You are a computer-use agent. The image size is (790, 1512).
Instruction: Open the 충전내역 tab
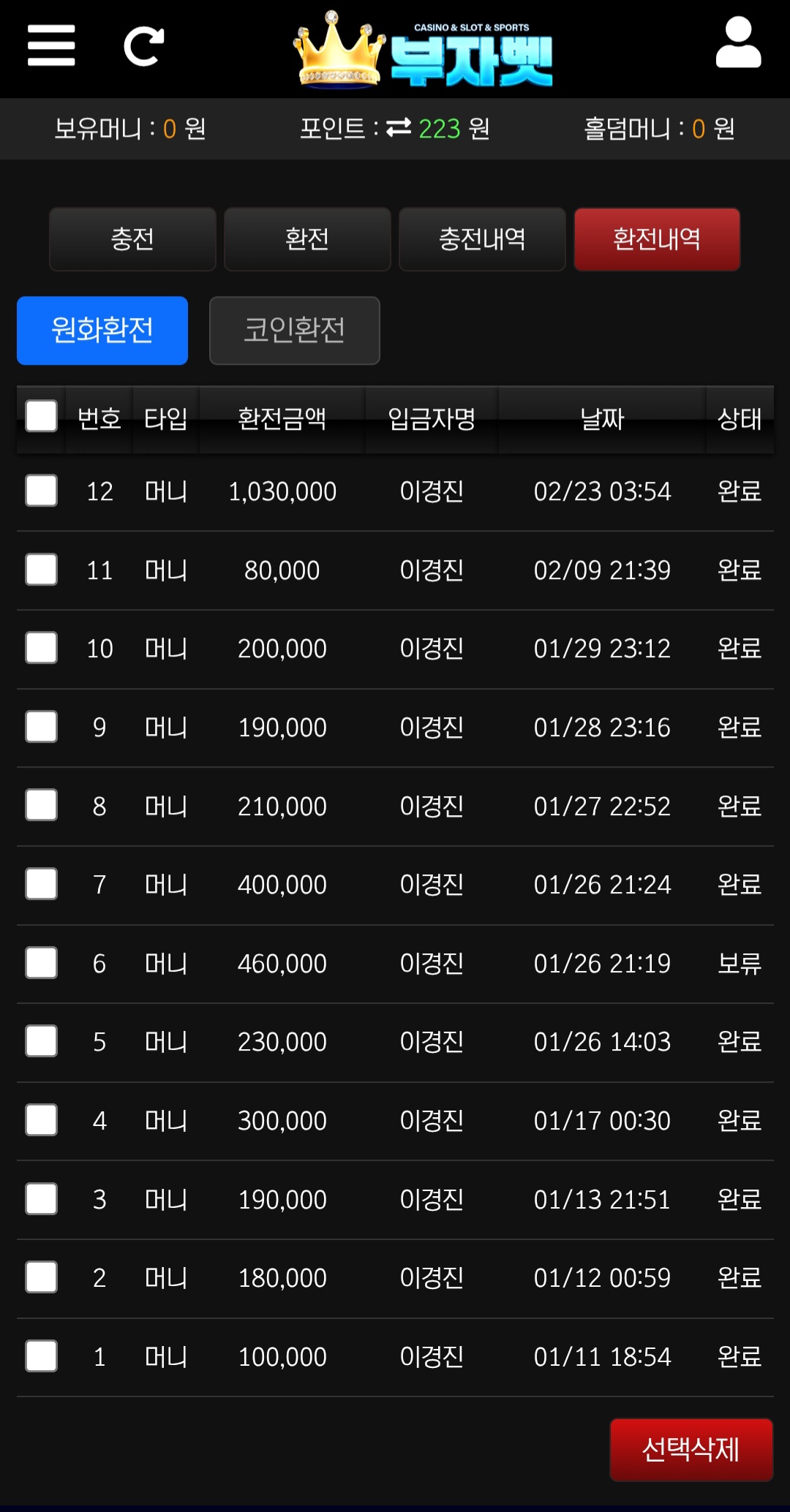[x=482, y=239]
